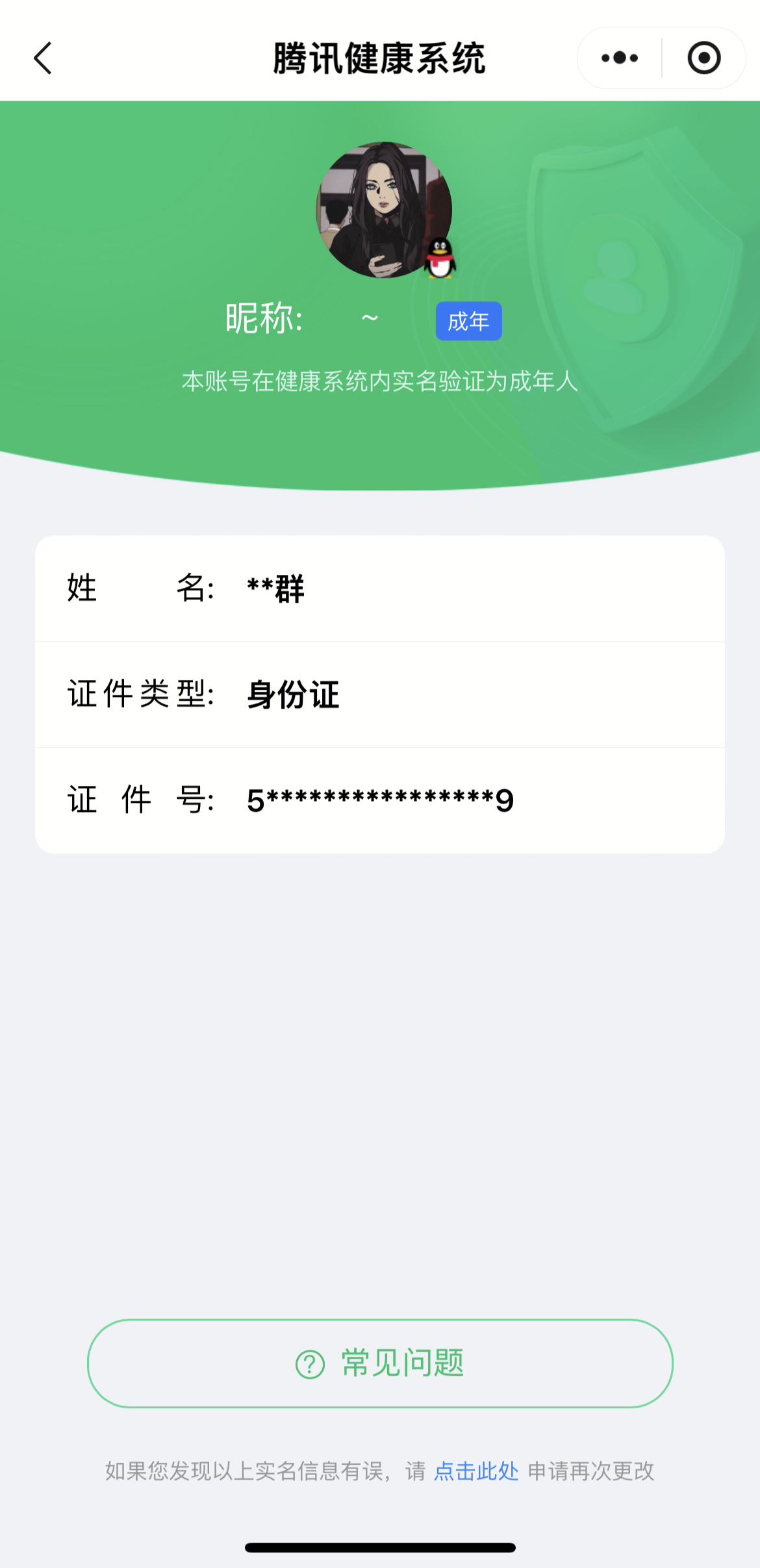Go back from 腾讯健康系统 page
The image size is (760, 1568).
coord(43,58)
